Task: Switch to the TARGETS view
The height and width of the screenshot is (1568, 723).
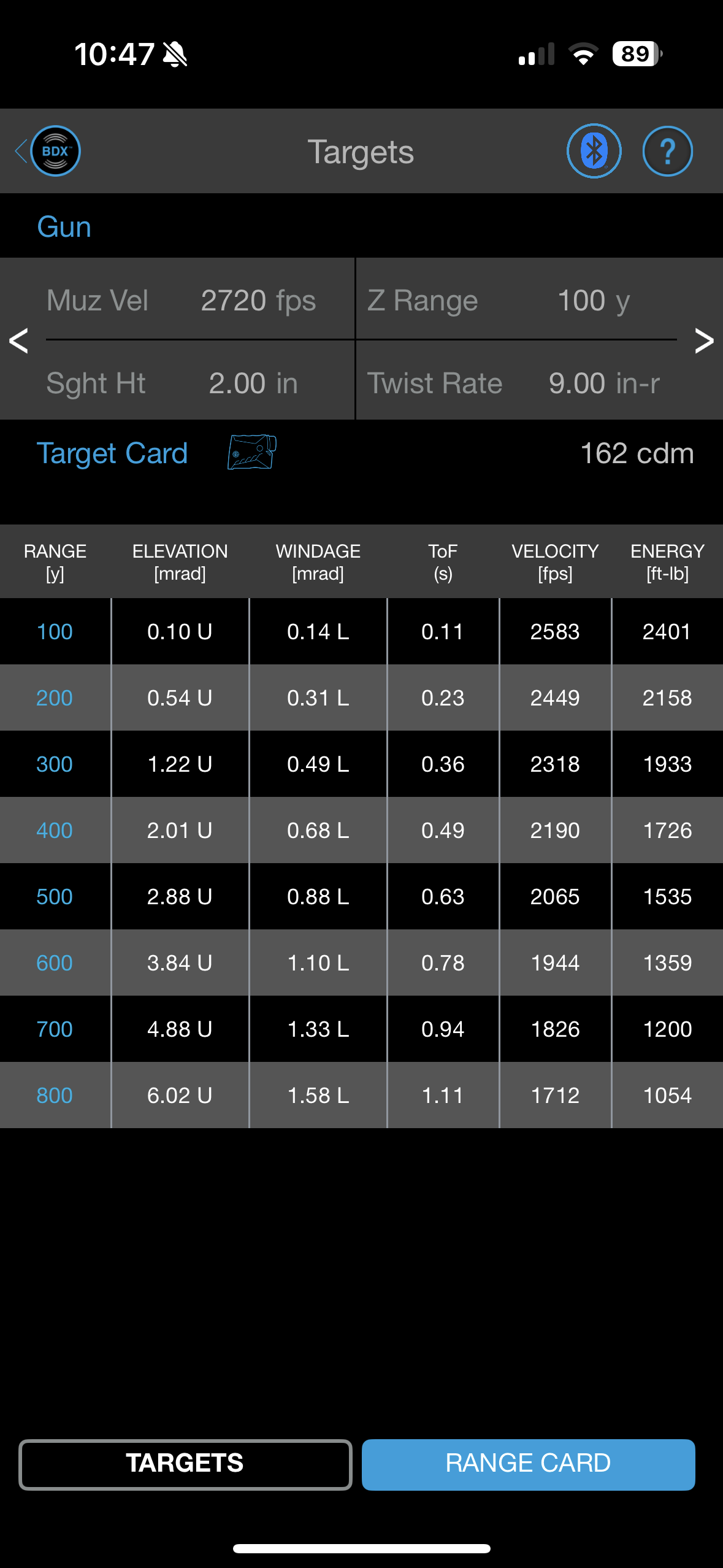Action: coord(185,1464)
